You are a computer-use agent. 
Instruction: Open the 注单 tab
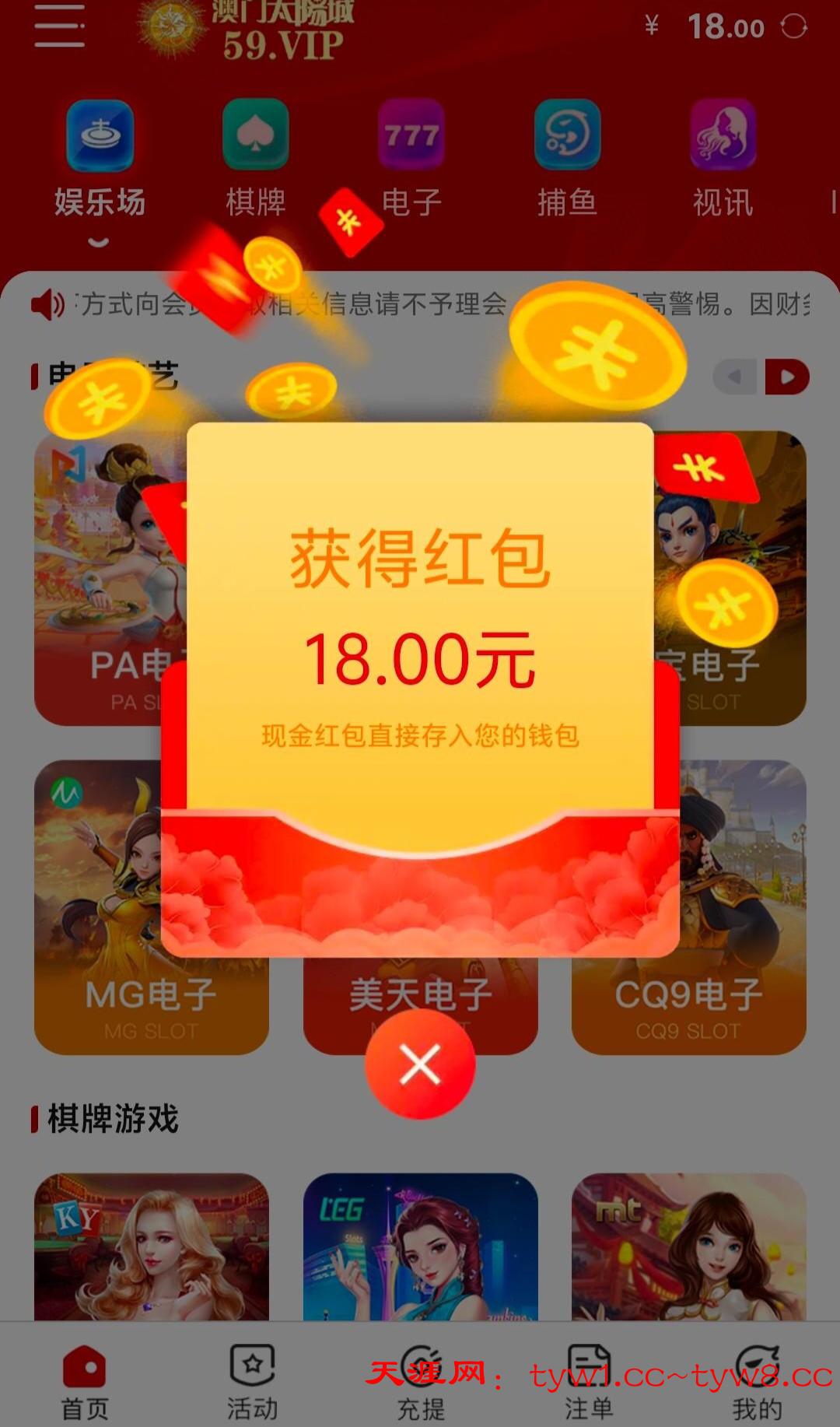pos(589,1382)
